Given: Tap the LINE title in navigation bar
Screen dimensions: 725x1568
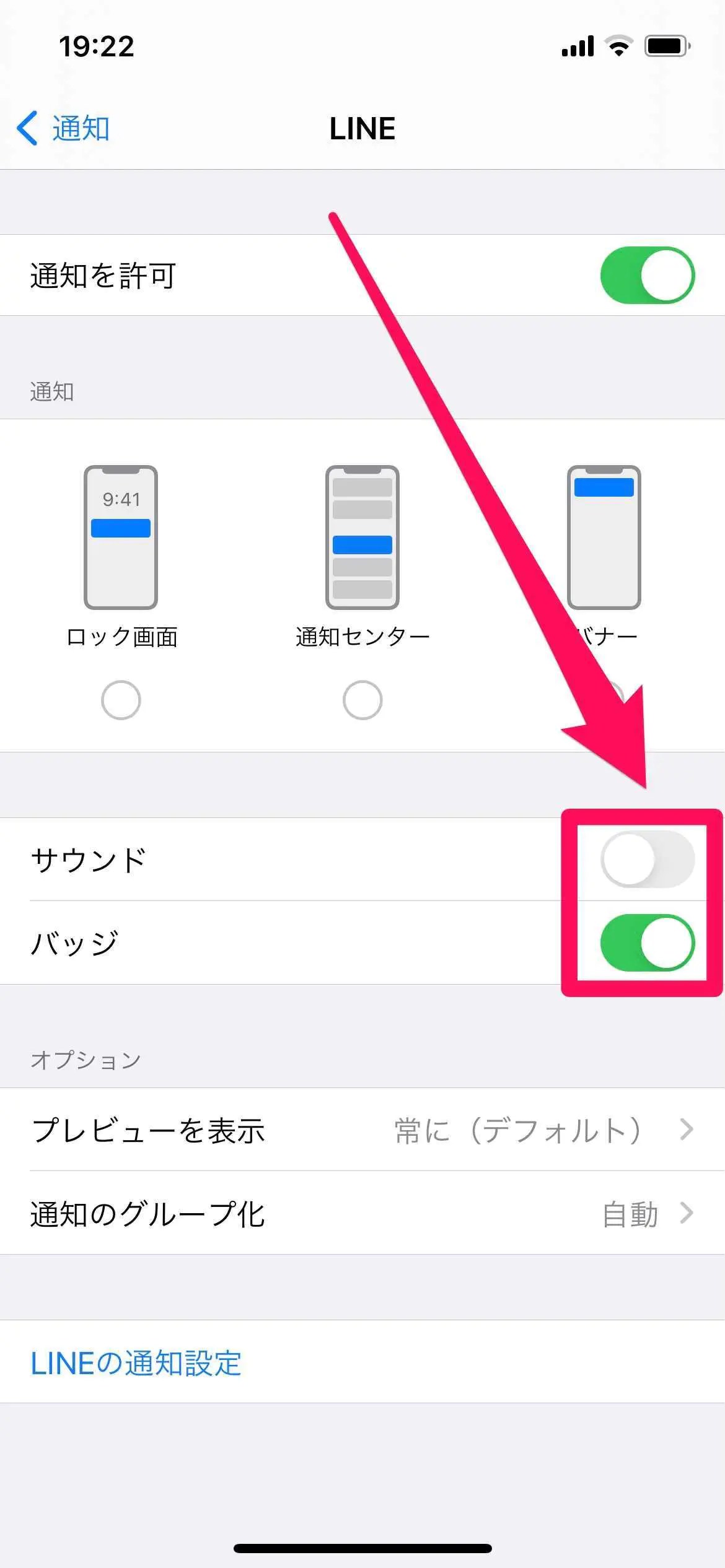Looking at the screenshot, I should pos(362,130).
